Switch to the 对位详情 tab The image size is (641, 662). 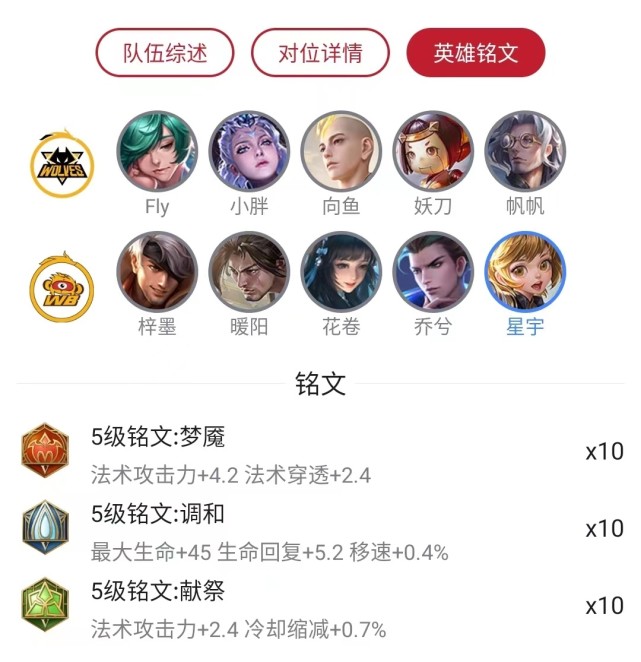point(320,53)
